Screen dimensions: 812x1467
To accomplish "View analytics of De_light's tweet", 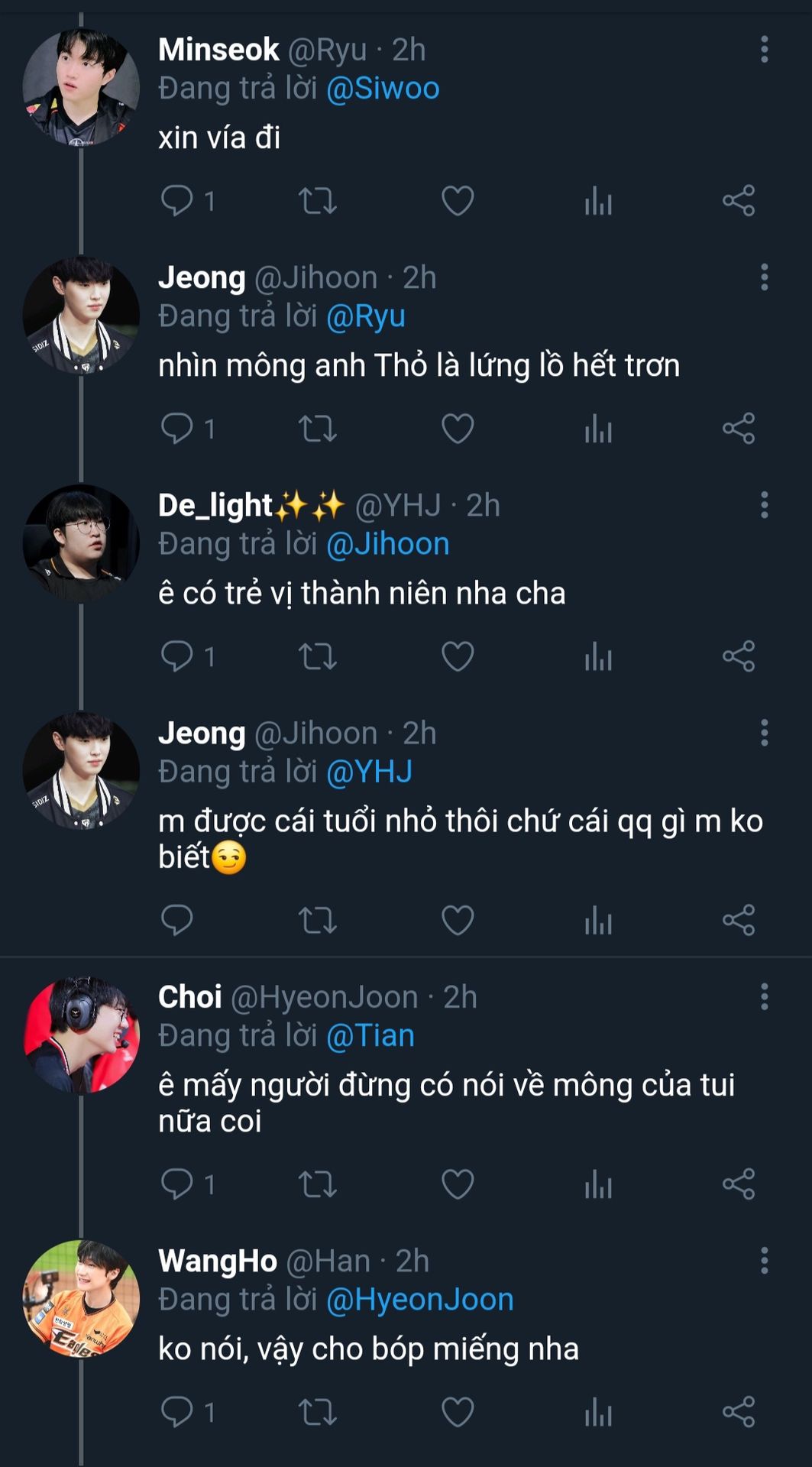I will point(598,656).
